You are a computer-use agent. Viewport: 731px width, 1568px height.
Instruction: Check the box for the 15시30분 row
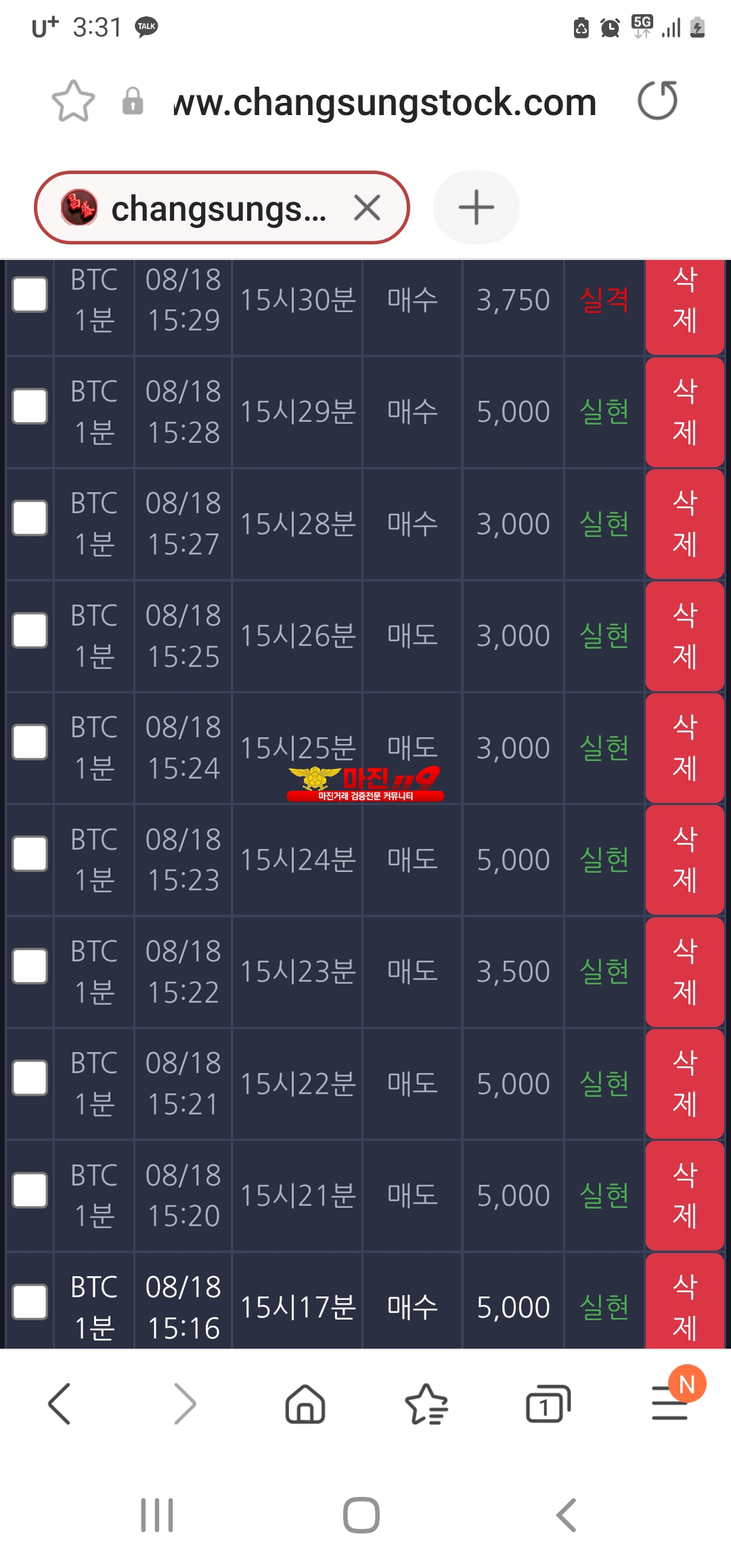[x=30, y=295]
